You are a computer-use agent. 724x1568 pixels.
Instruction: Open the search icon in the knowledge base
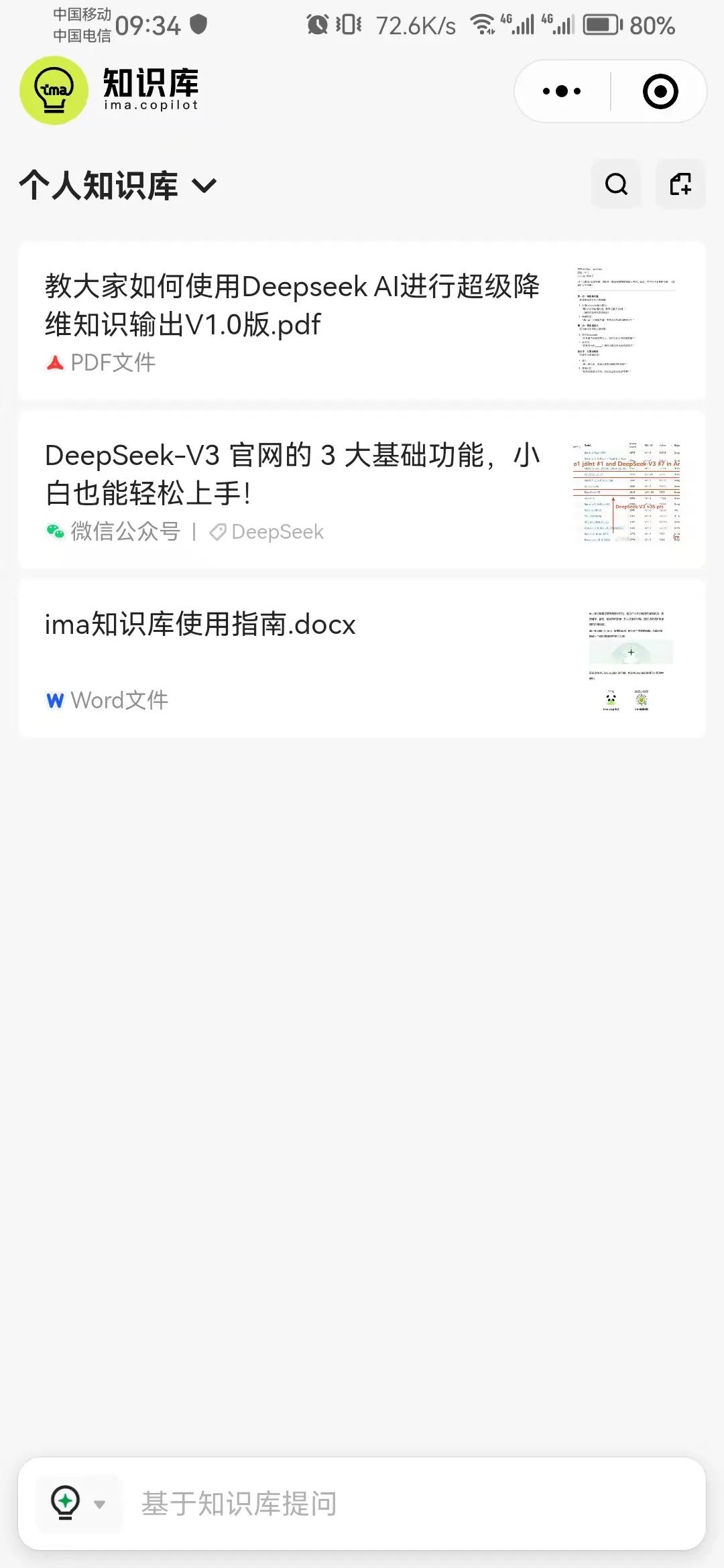615,184
